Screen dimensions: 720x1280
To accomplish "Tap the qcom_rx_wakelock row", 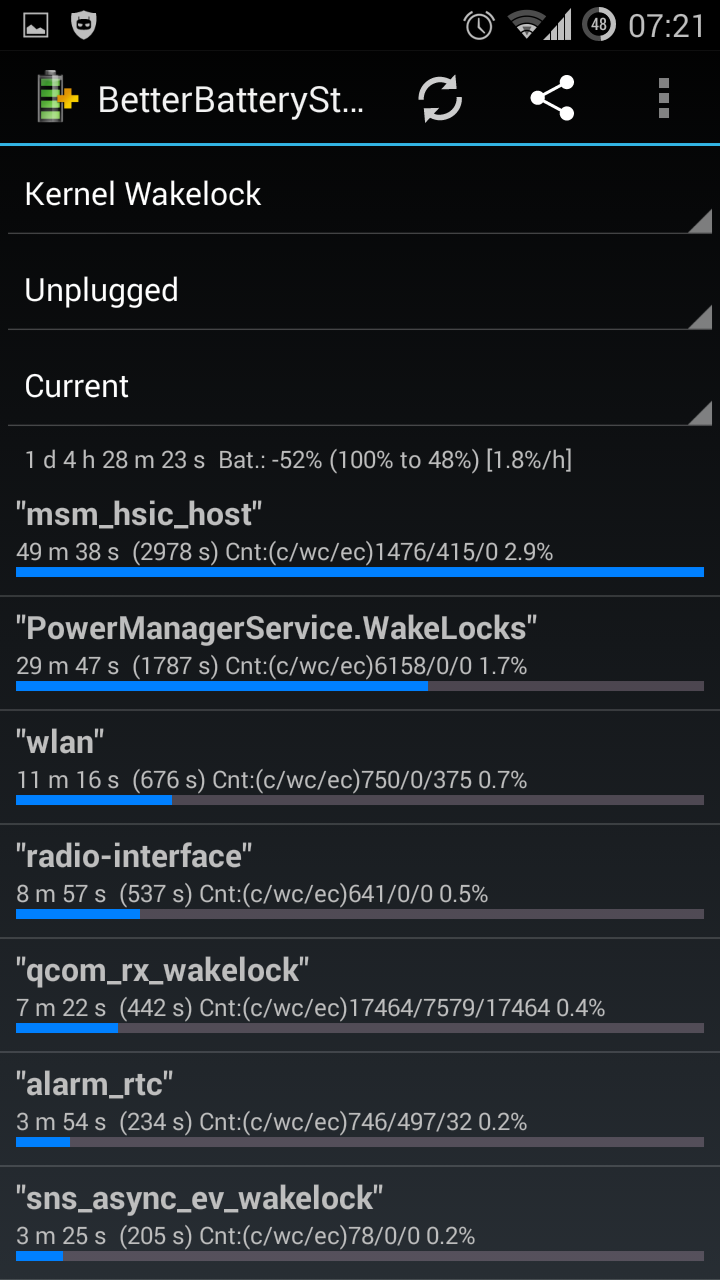I will click(360, 995).
